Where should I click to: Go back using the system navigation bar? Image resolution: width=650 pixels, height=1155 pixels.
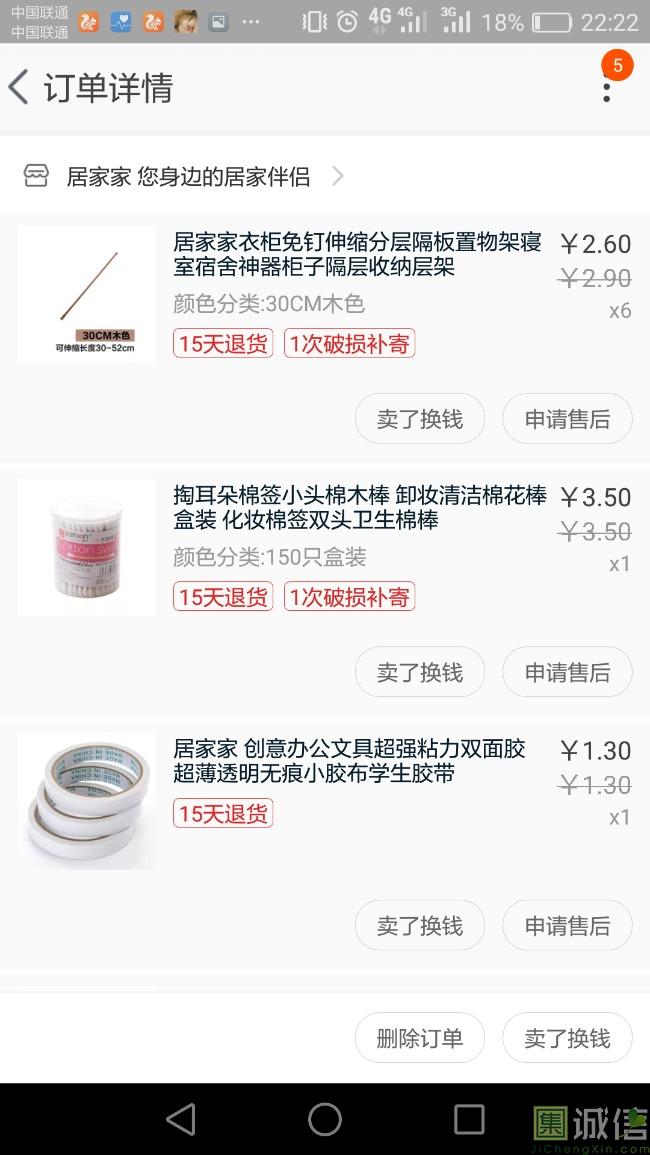[181, 1119]
